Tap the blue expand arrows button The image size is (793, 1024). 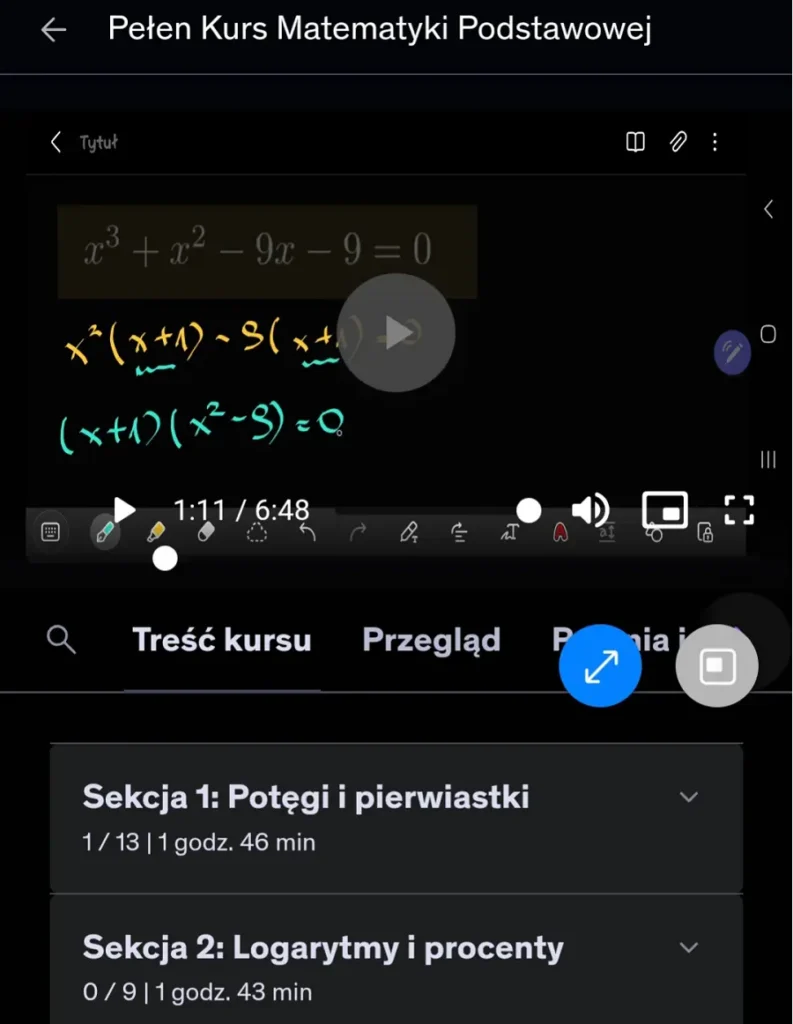pyautogui.click(x=600, y=666)
